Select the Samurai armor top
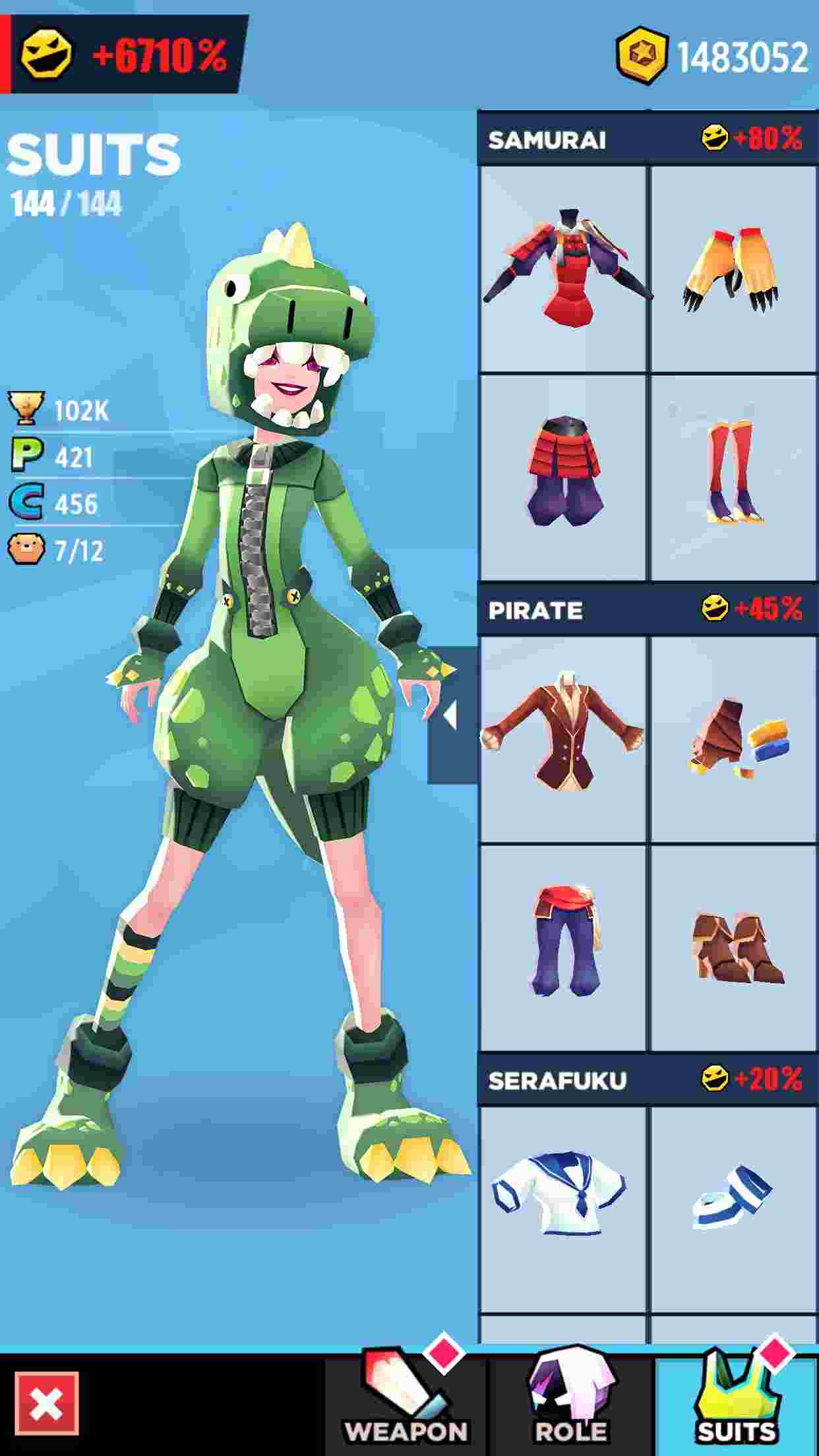The image size is (819, 1456). 562,269
